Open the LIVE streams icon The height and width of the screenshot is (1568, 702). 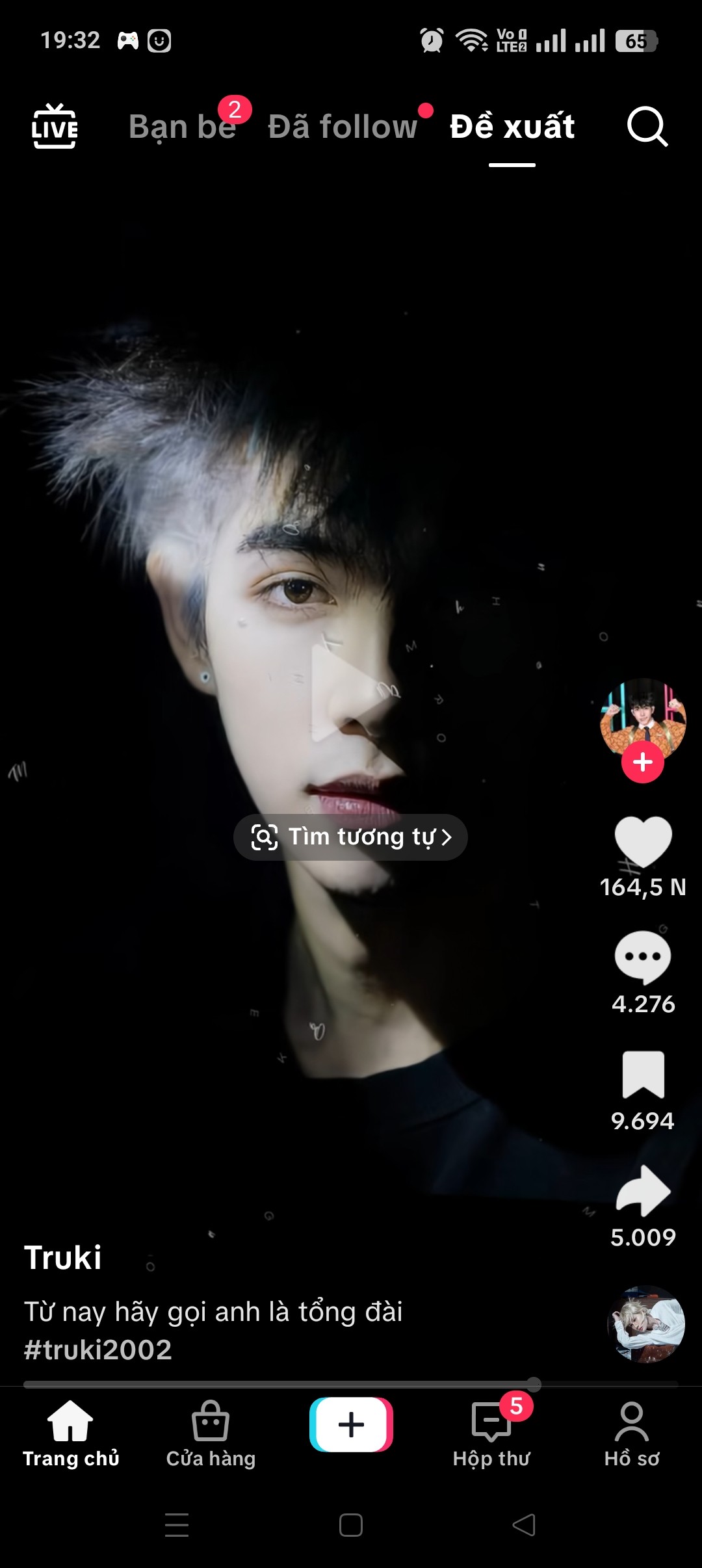pyautogui.click(x=55, y=126)
